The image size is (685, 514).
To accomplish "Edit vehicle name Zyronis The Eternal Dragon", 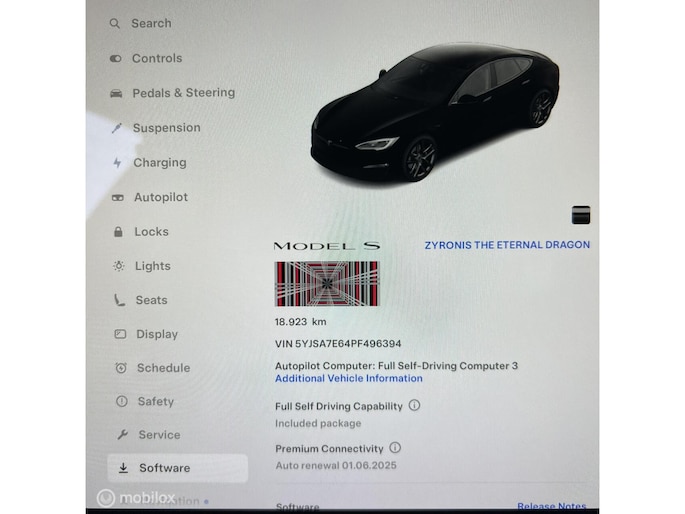I will [506, 245].
